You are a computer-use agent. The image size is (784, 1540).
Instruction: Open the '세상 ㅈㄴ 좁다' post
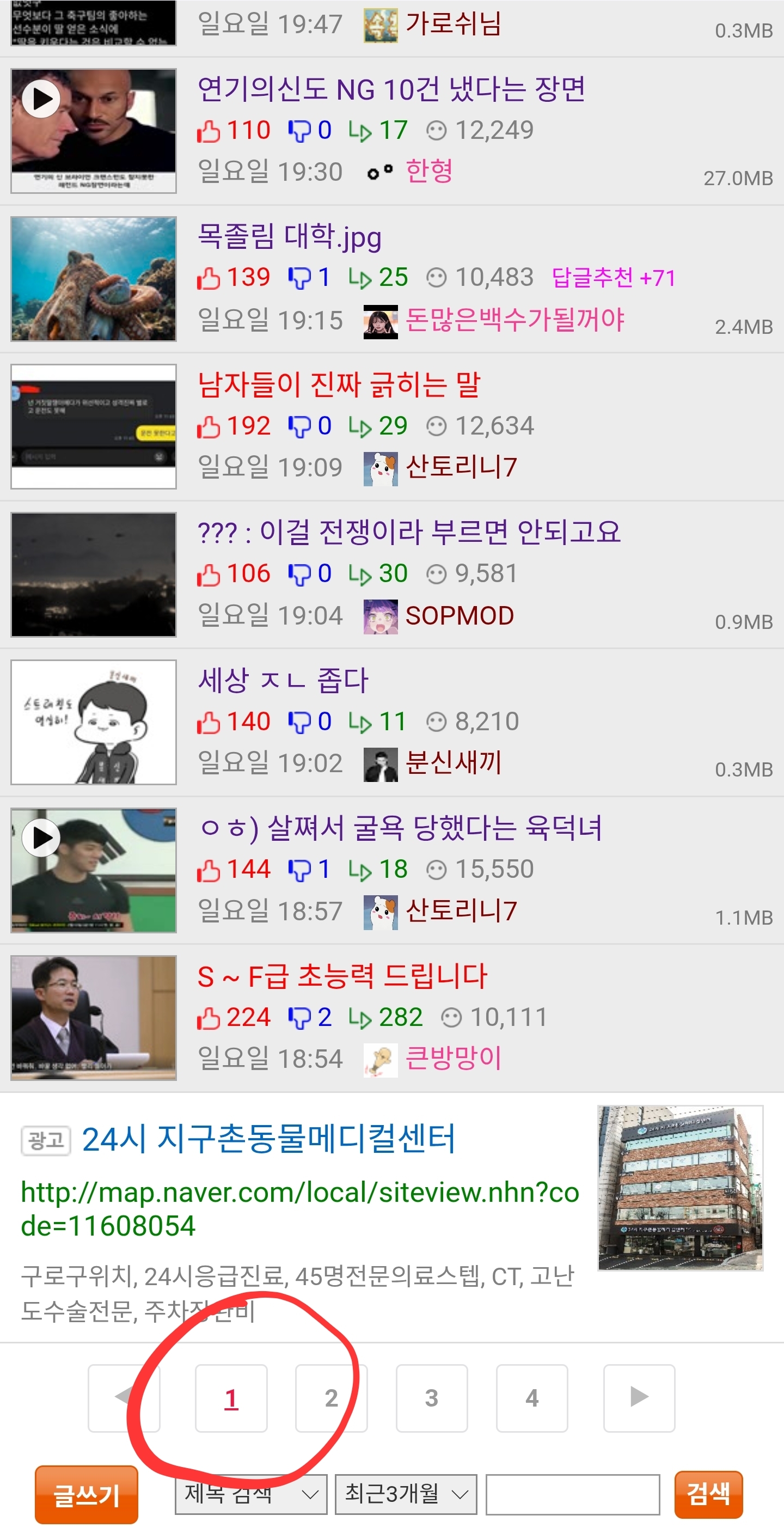[x=283, y=680]
